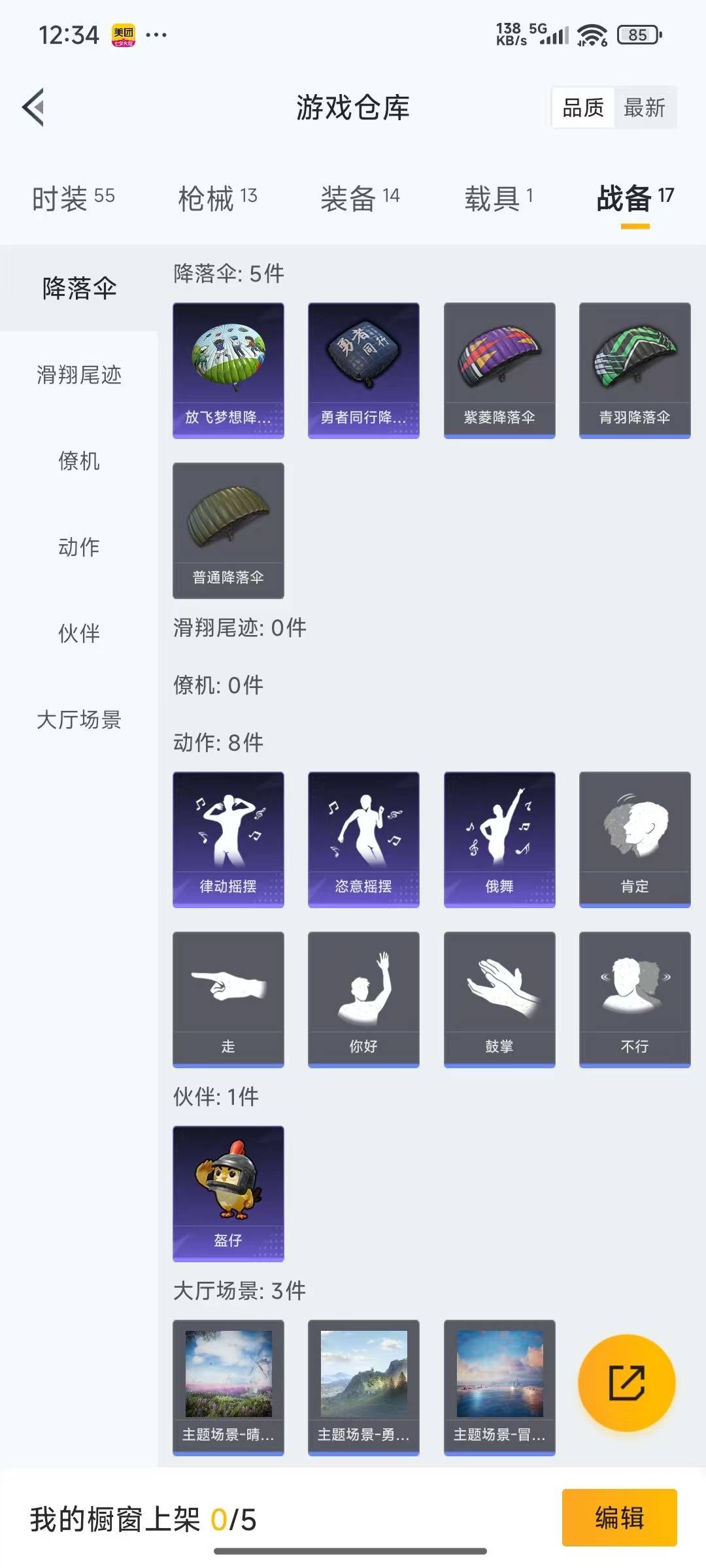Jump to 动作 in the side menu
The image size is (706, 1568).
click(79, 547)
